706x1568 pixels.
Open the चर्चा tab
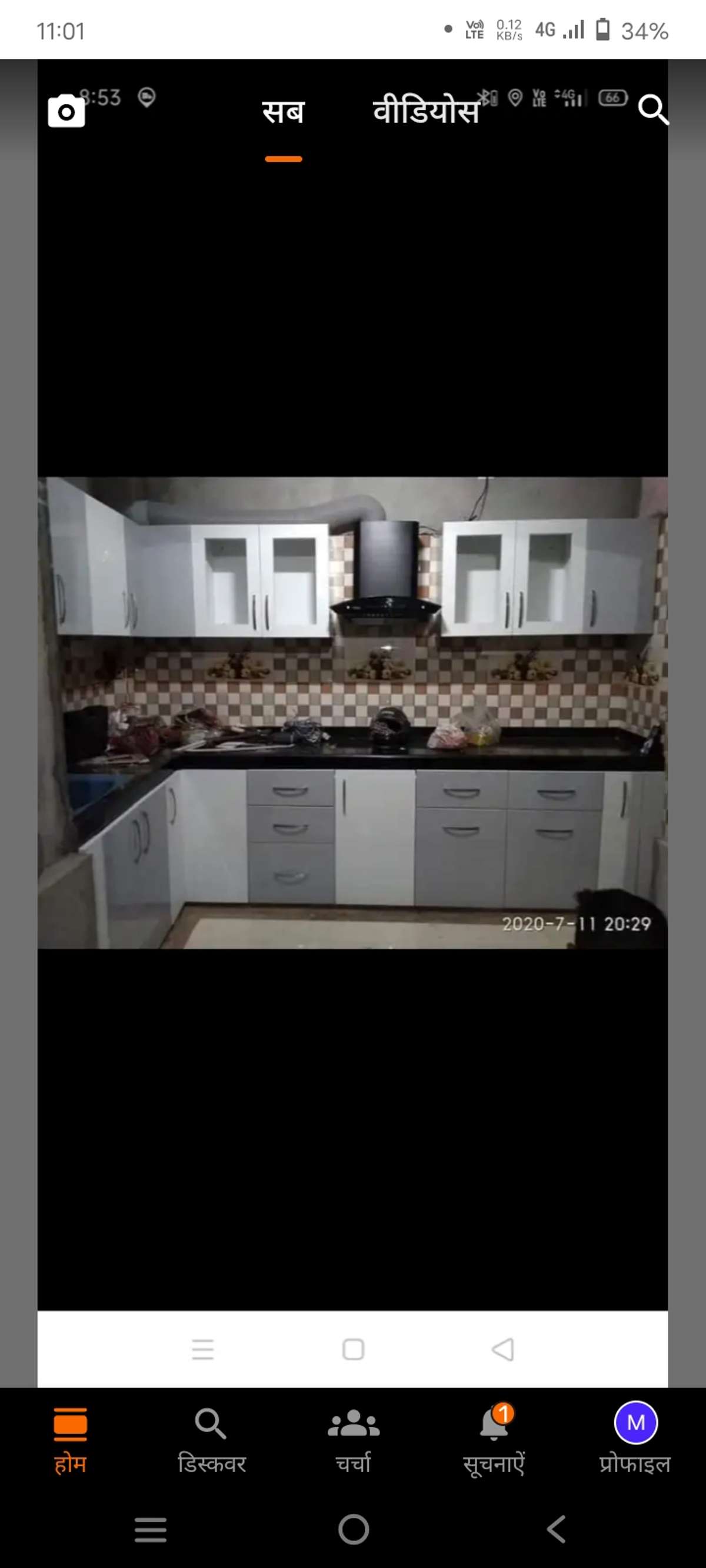[354, 1440]
